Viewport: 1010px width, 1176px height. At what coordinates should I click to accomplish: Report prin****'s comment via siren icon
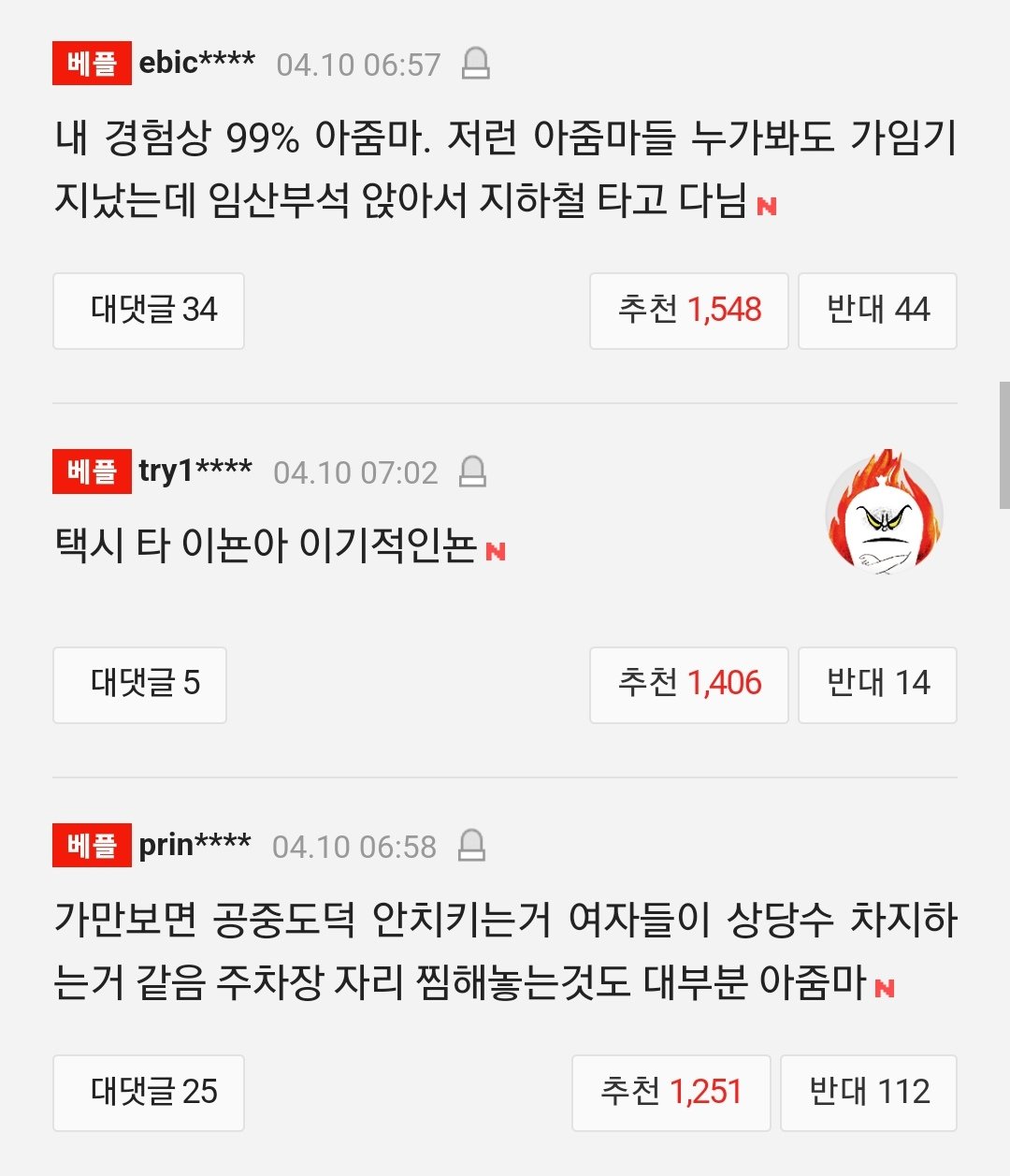(x=472, y=846)
